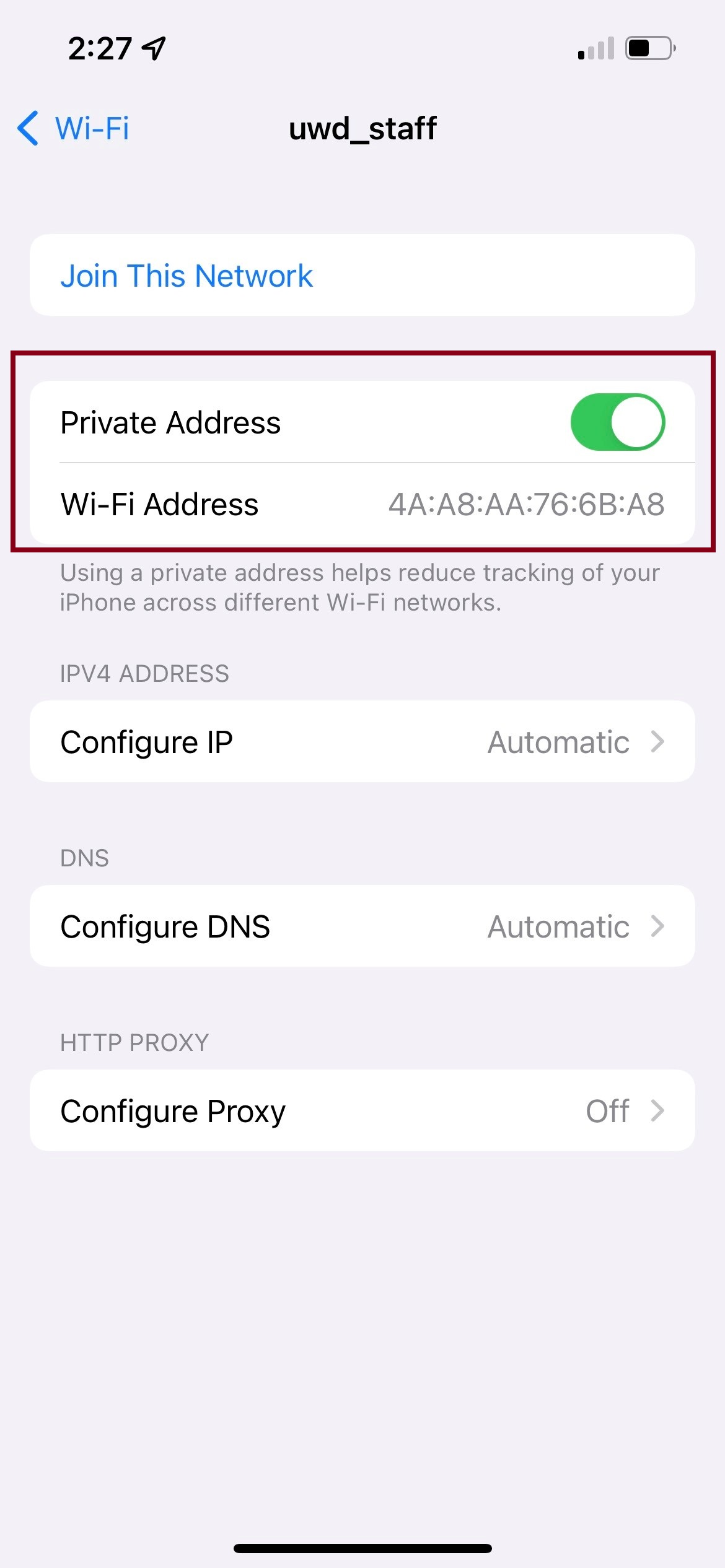This screenshot has height=1568, width=725.
Task: Tap Join This Network
Action: point(362,275)
